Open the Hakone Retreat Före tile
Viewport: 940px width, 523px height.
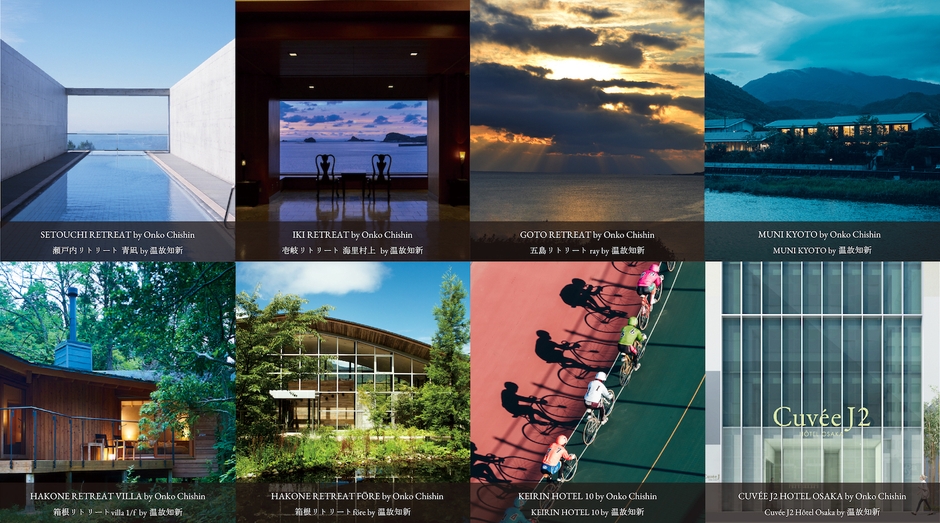point(352,390)
